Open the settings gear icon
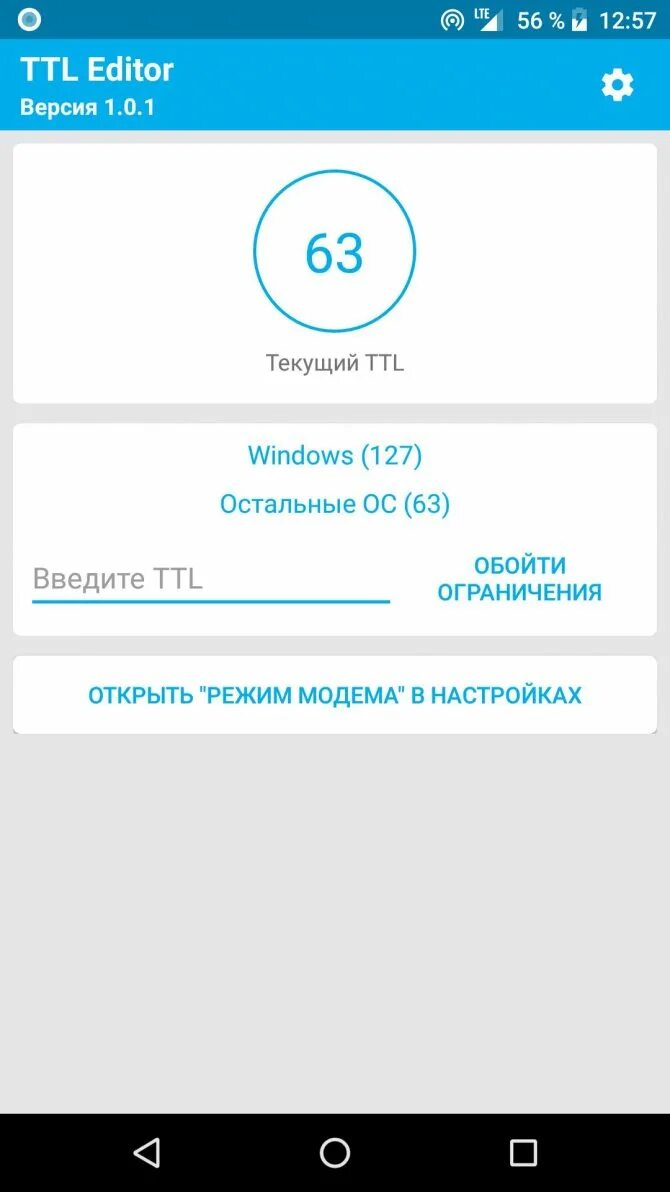Image resolution: width=670 pixels, height=1192 pixels. point(617,86)
